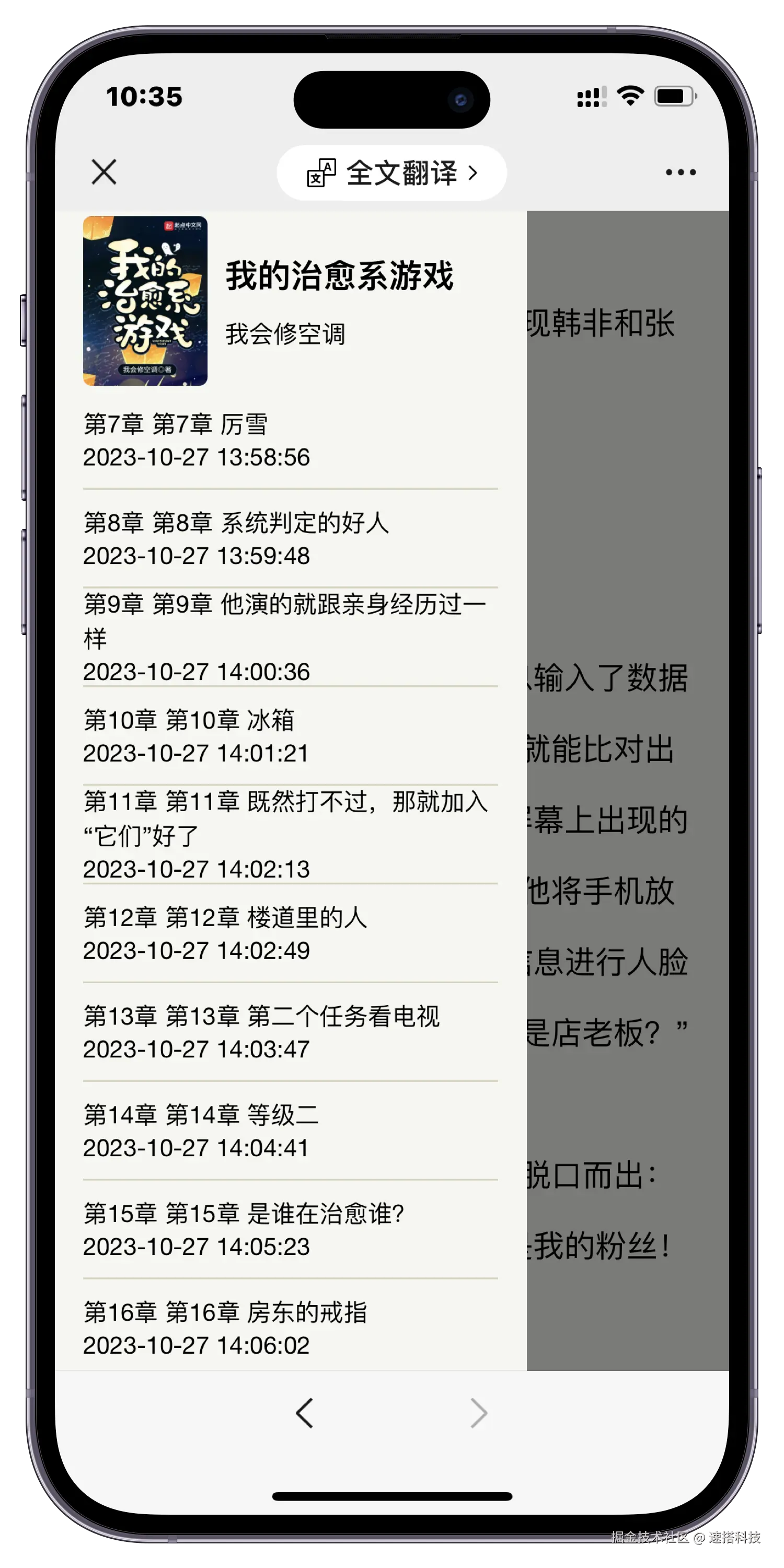This screenshot has height=1568, width=784.
Task: Go back to the previous web page
Action: (304, 1413)
